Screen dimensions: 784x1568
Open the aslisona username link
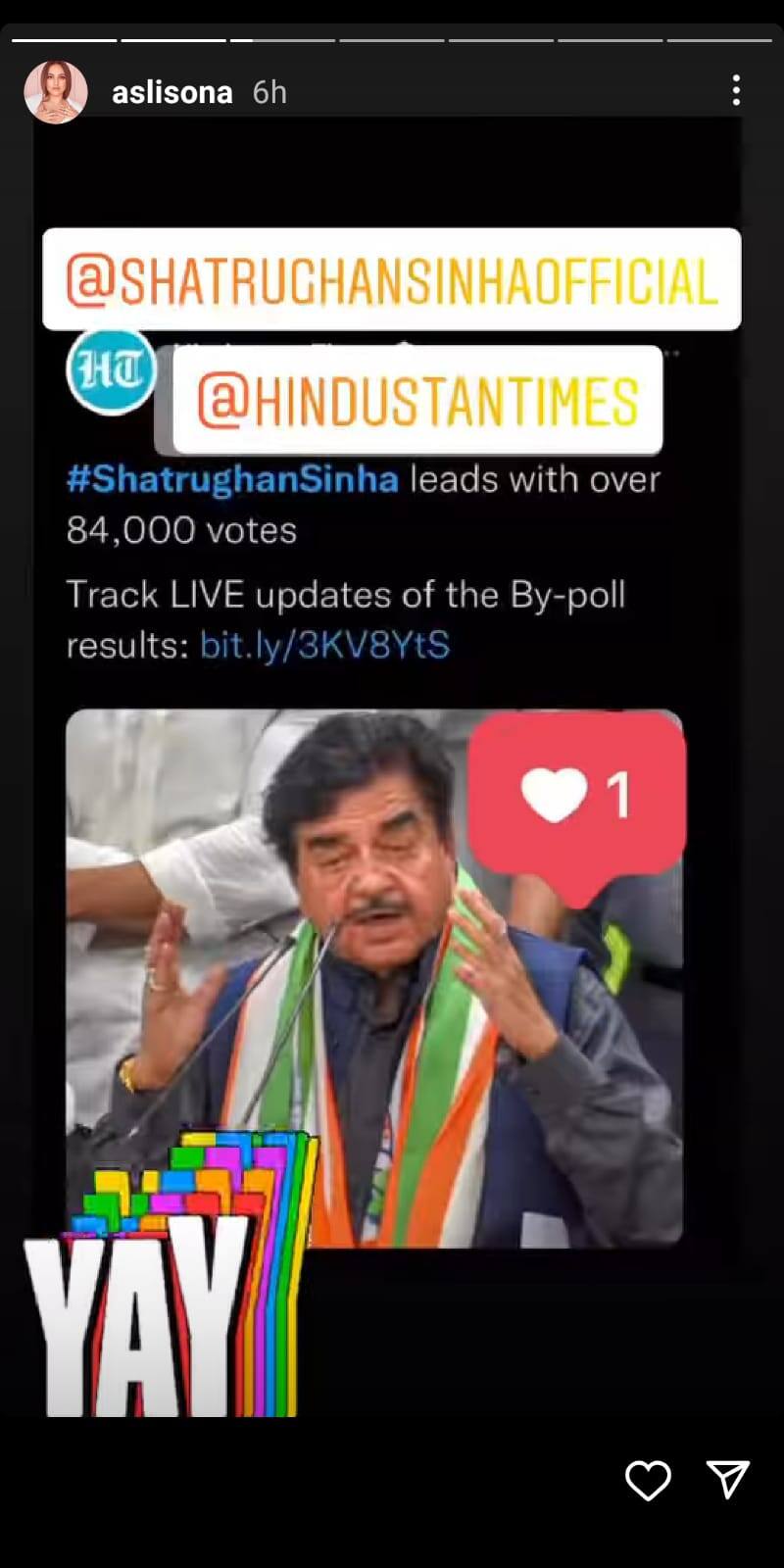point(171,93)
